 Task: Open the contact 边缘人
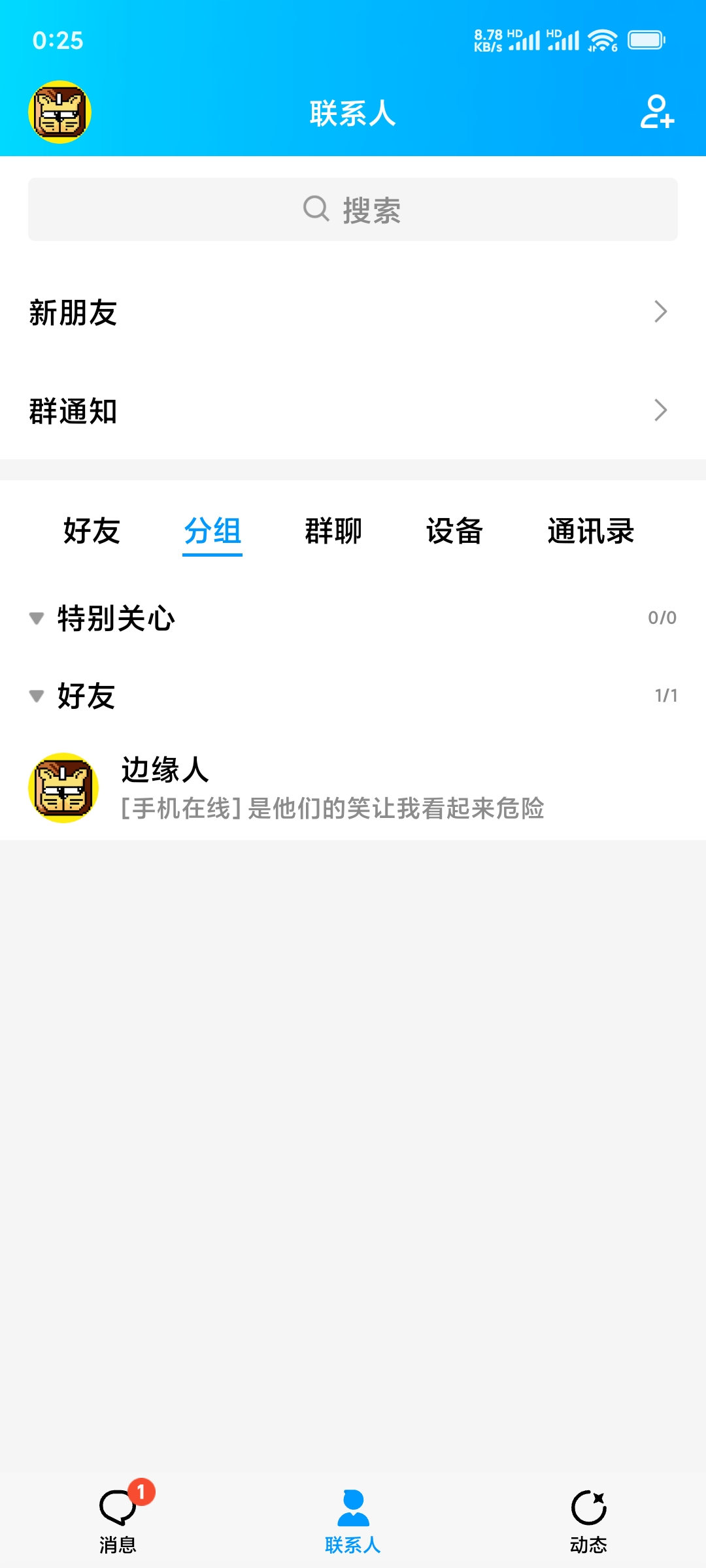click(x=353, y=787)
